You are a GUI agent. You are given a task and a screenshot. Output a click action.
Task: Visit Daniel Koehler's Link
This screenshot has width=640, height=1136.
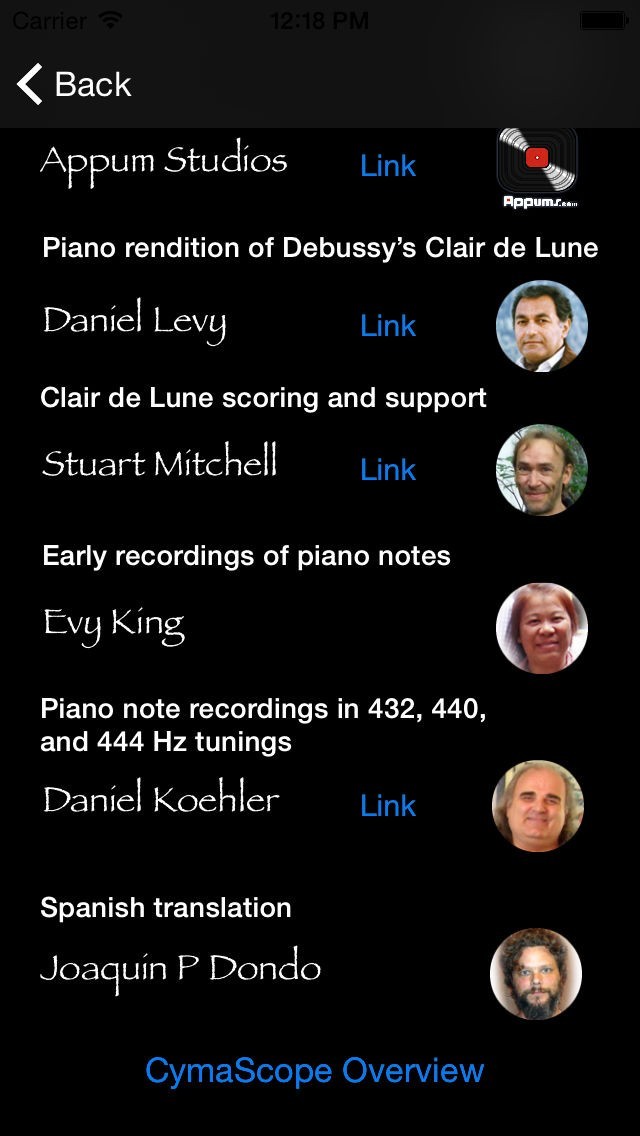[388, 806]
